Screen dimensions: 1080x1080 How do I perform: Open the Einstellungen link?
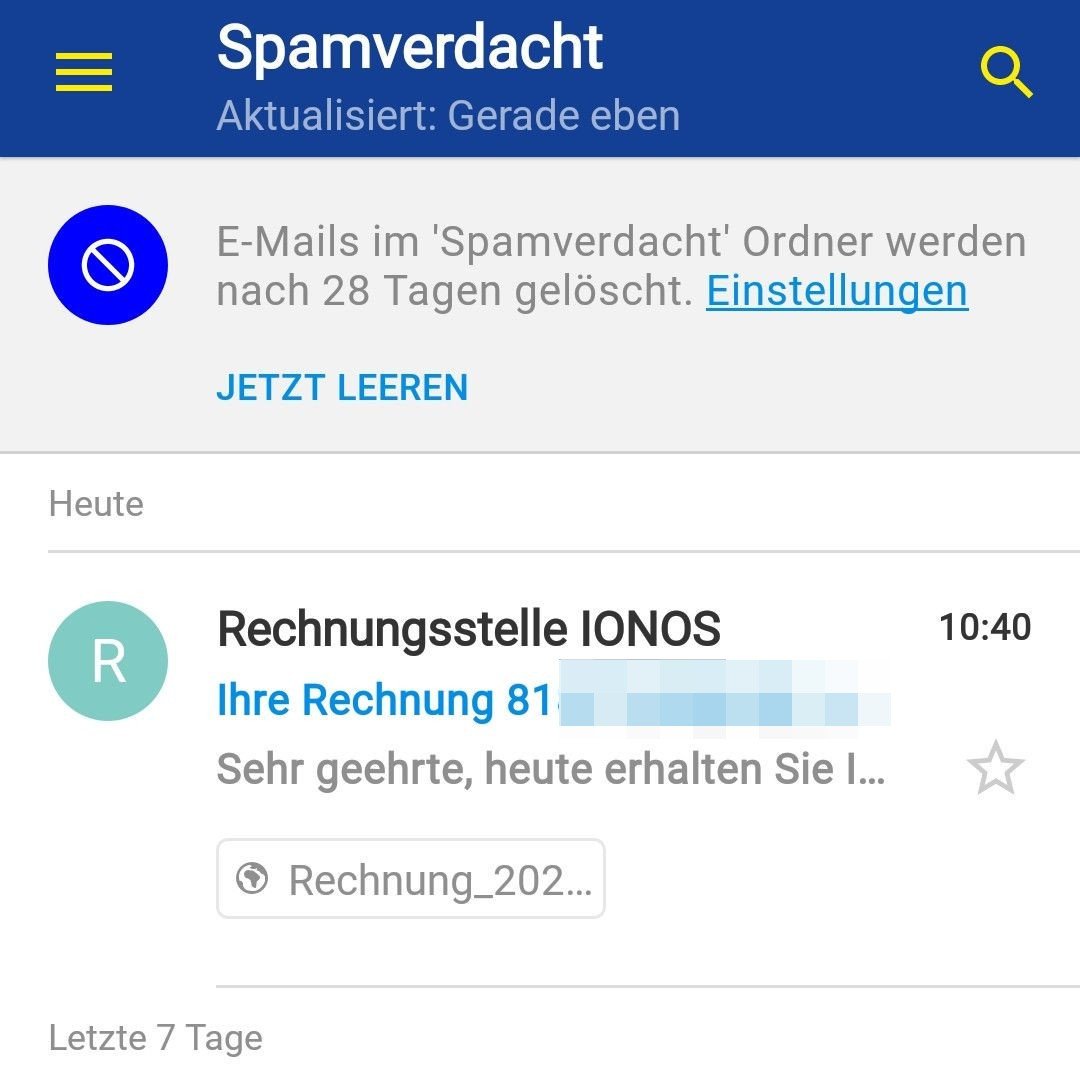(837, 291)
